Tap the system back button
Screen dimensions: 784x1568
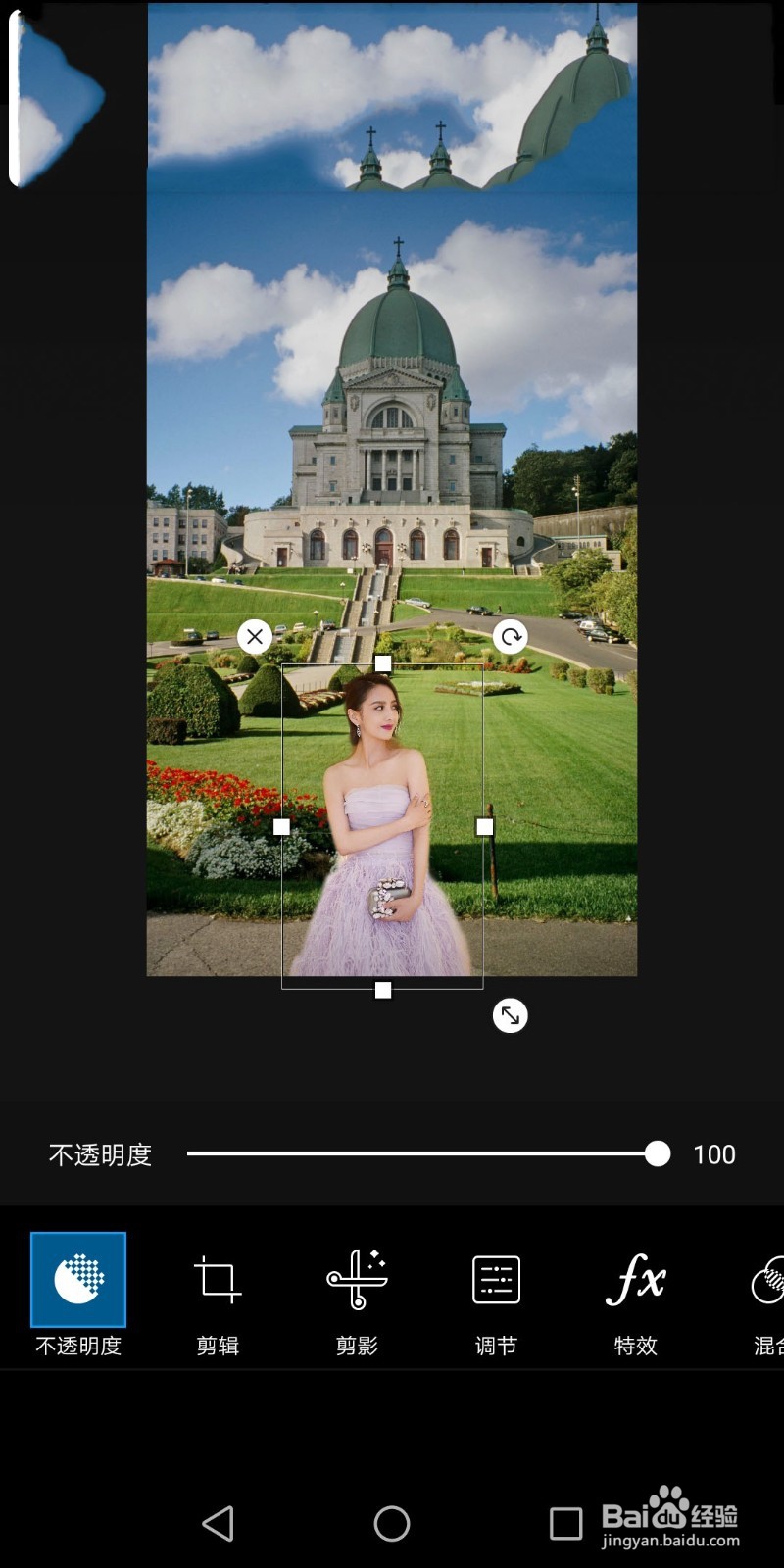click(218, 1523)
